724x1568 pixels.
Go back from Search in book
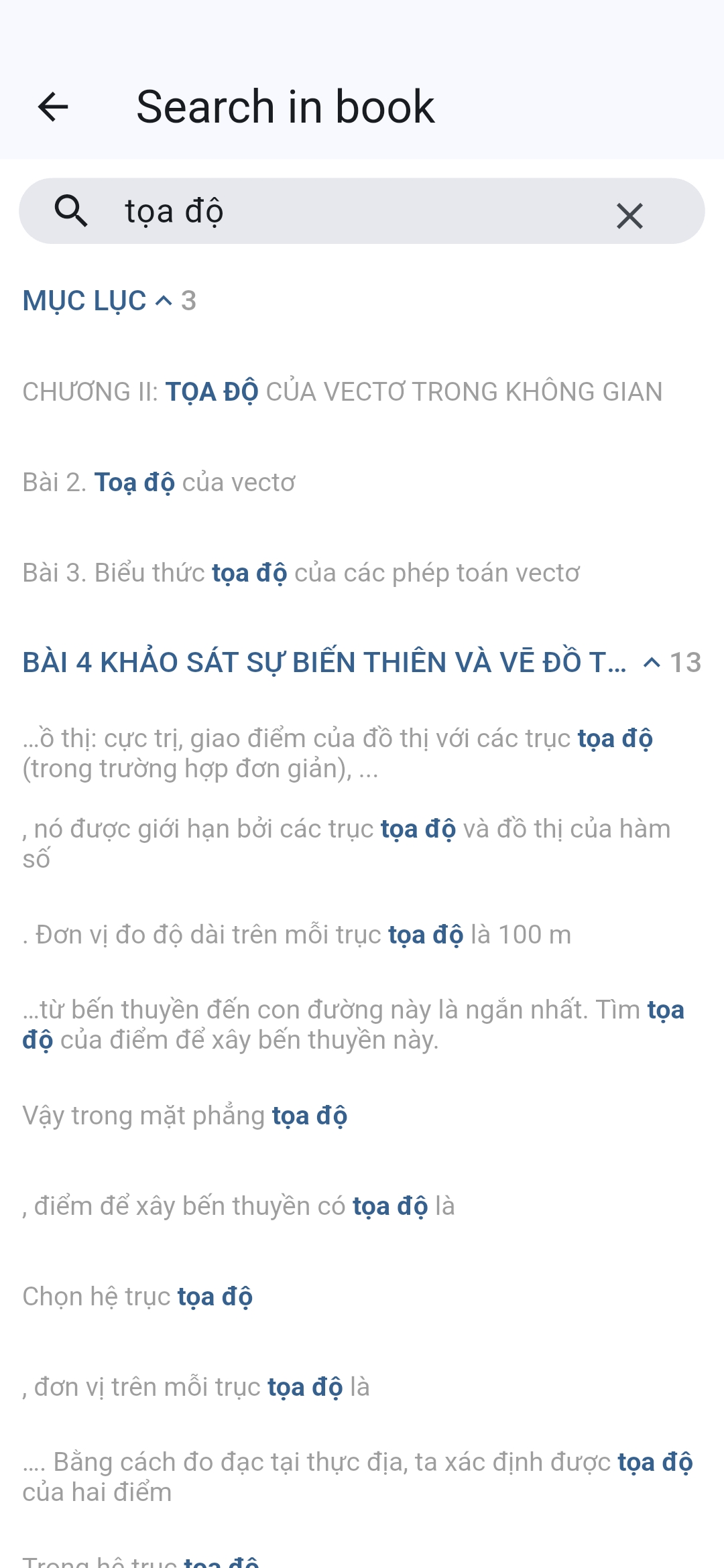[x=54, y=107]
